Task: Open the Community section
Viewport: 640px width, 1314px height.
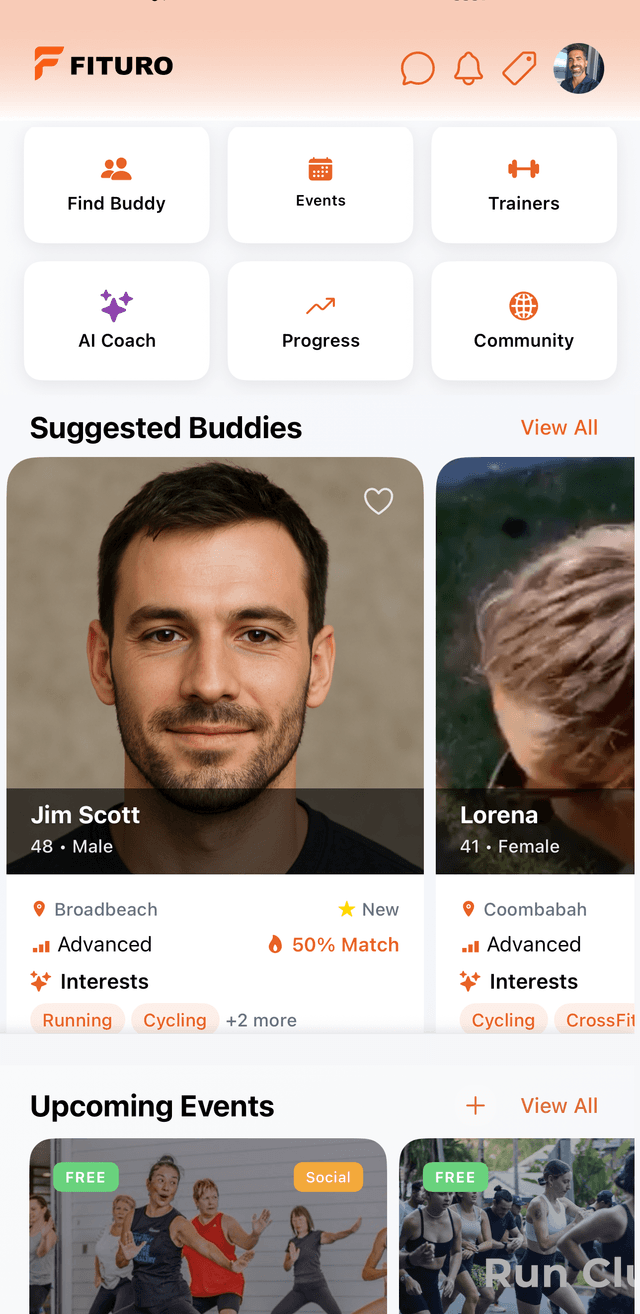Action: point(523,321)
